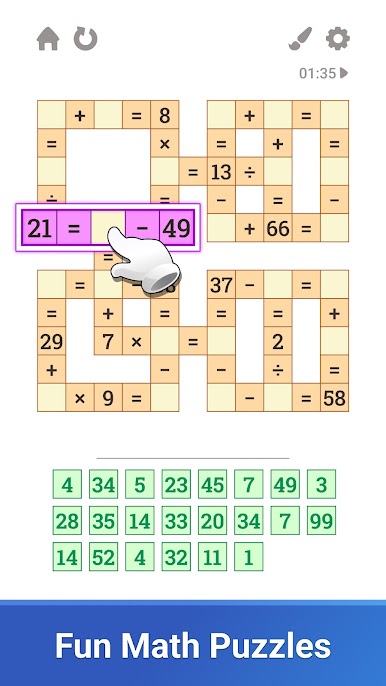Choose the number tile 5

click(x=140, y=484)
